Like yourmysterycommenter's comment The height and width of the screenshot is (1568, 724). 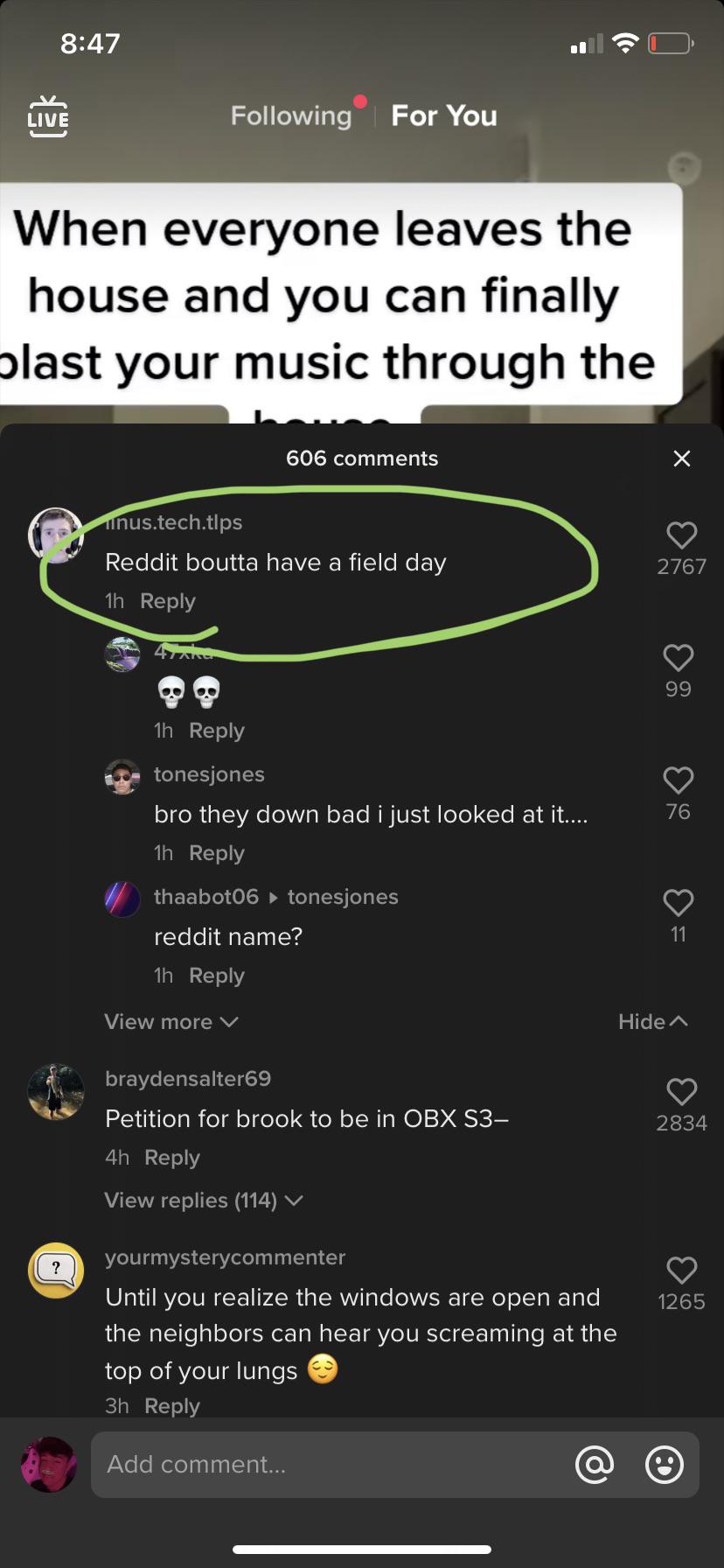point(681,1270)
